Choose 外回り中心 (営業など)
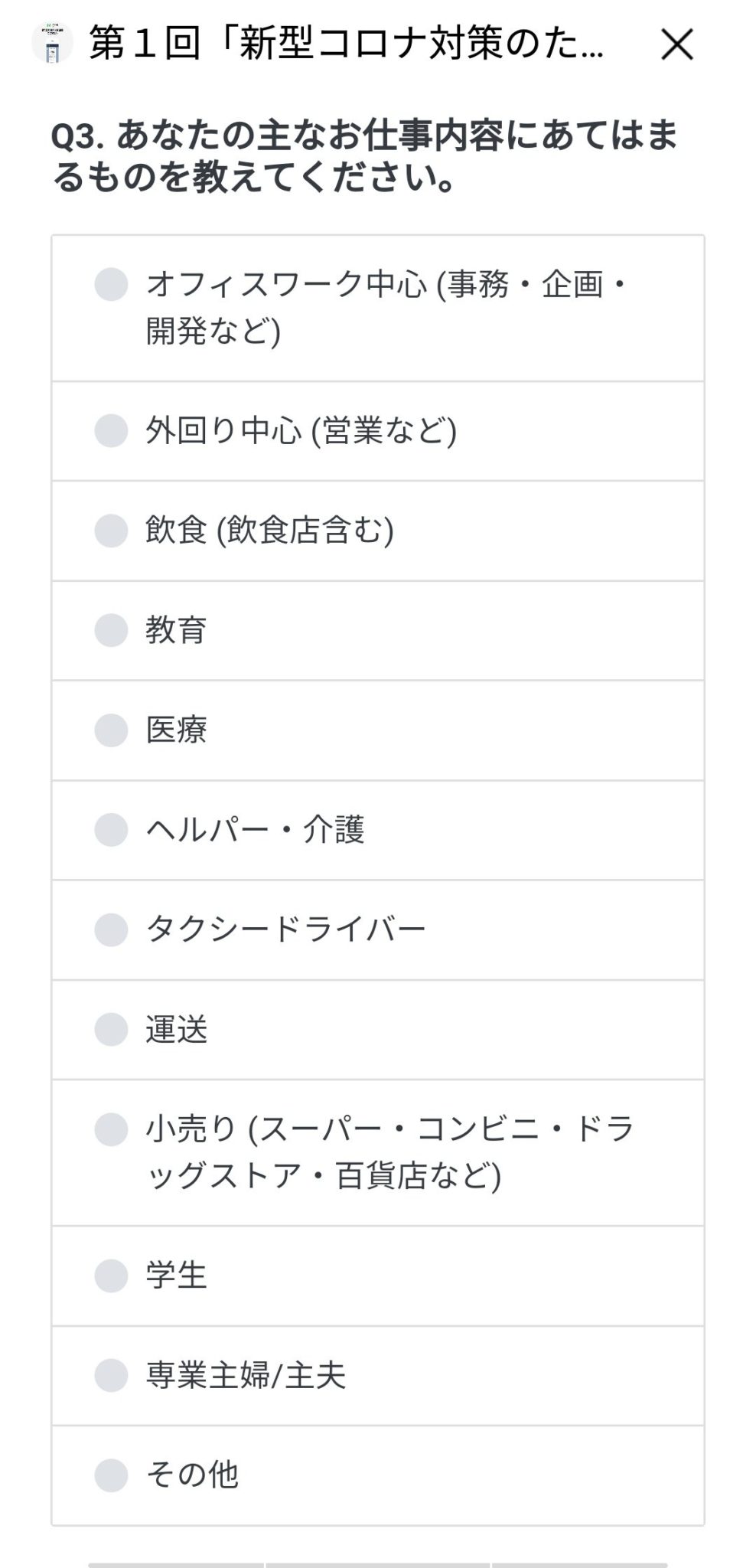Image resolution: width=756 pixels, height=1568 pixels. point(378,431)
